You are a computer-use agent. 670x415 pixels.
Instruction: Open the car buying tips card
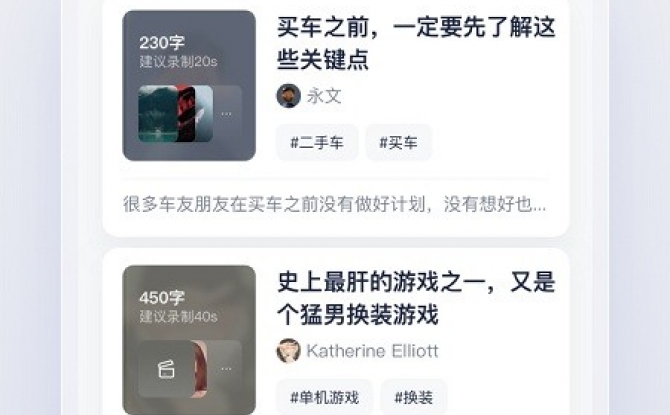[x=415, y=44]
